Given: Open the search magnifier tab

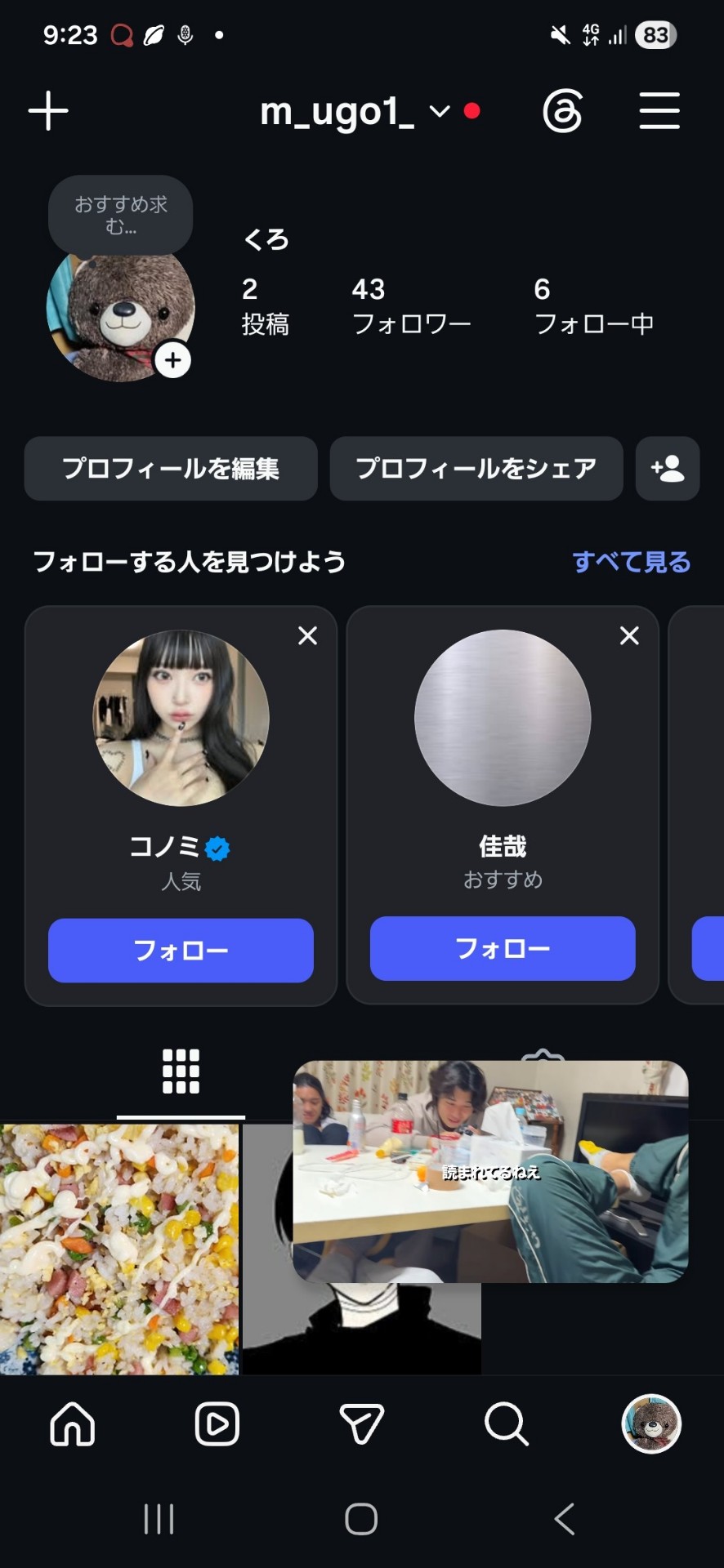Looking at the screenshot, I should point(507,1424).
